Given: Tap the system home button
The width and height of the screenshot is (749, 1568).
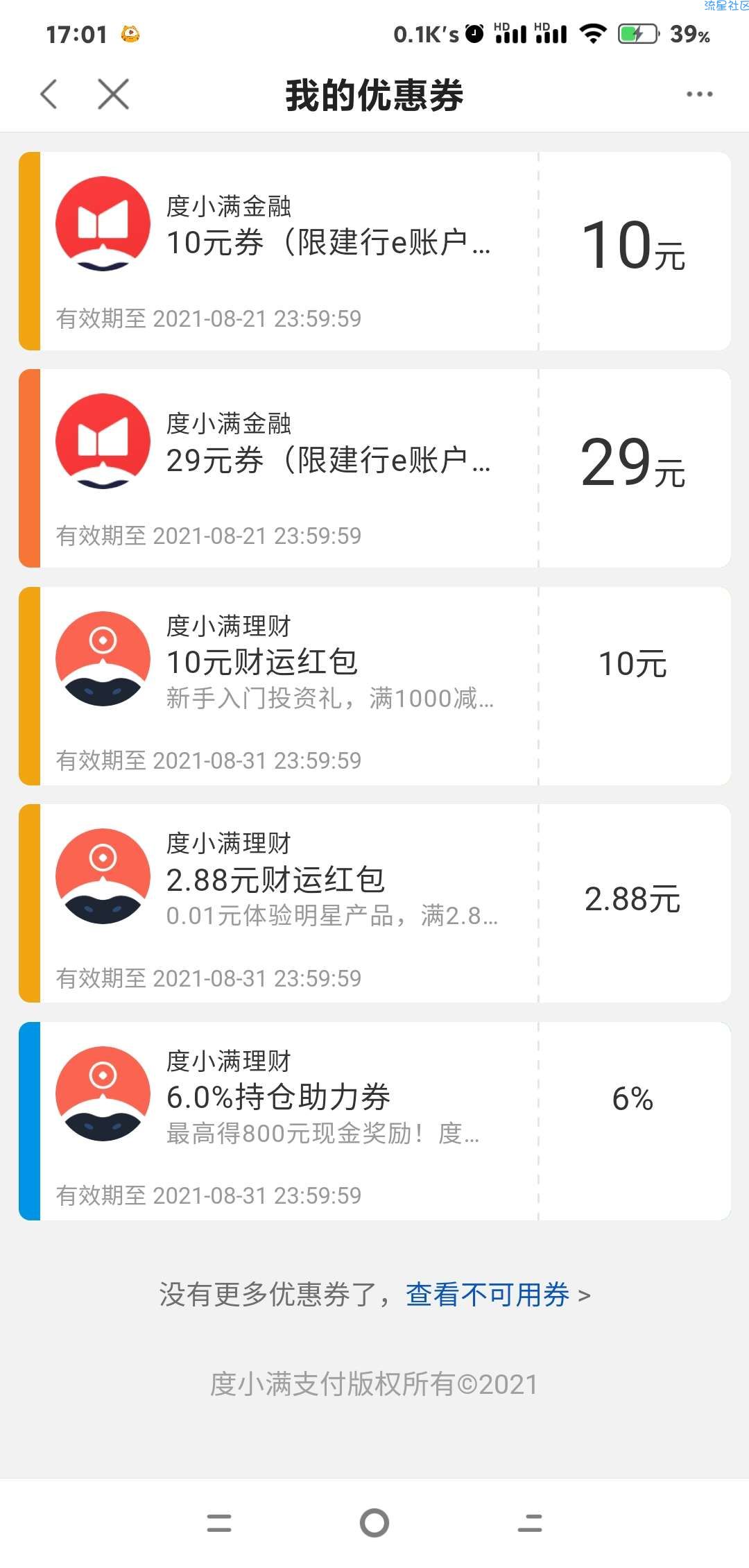Looking at the screenshot, I should (374, 1523).
